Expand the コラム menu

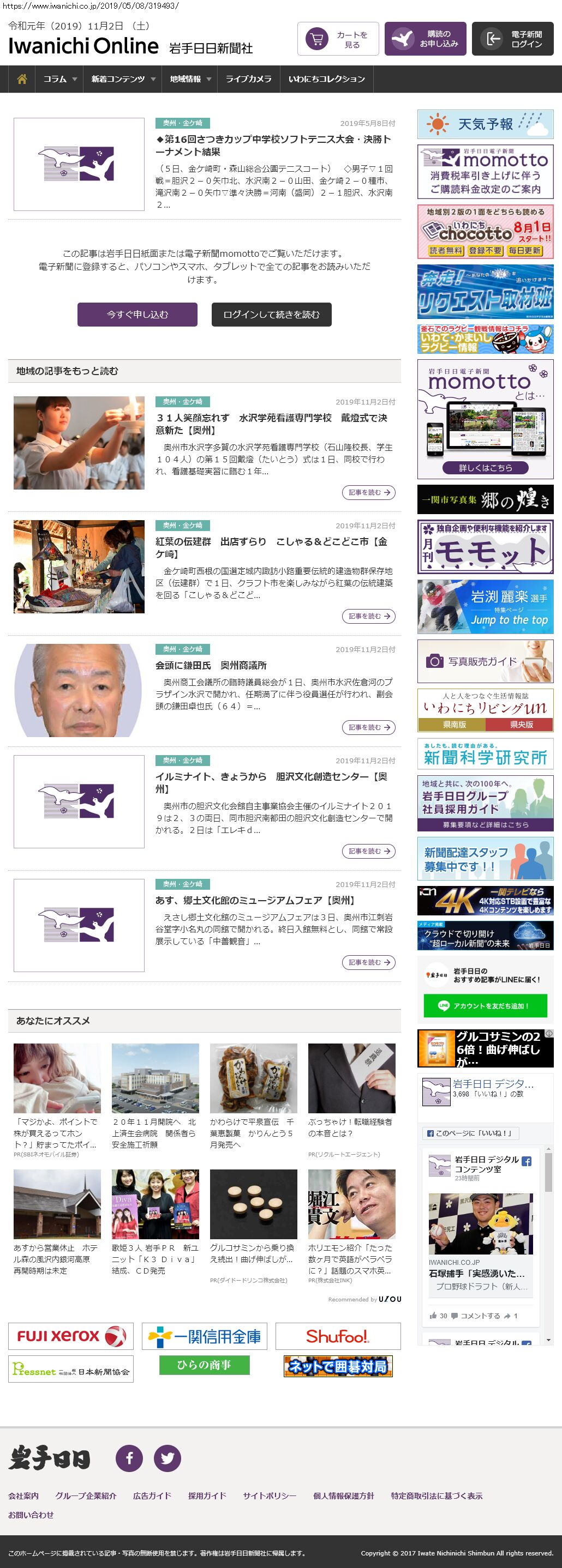[59, 79]
